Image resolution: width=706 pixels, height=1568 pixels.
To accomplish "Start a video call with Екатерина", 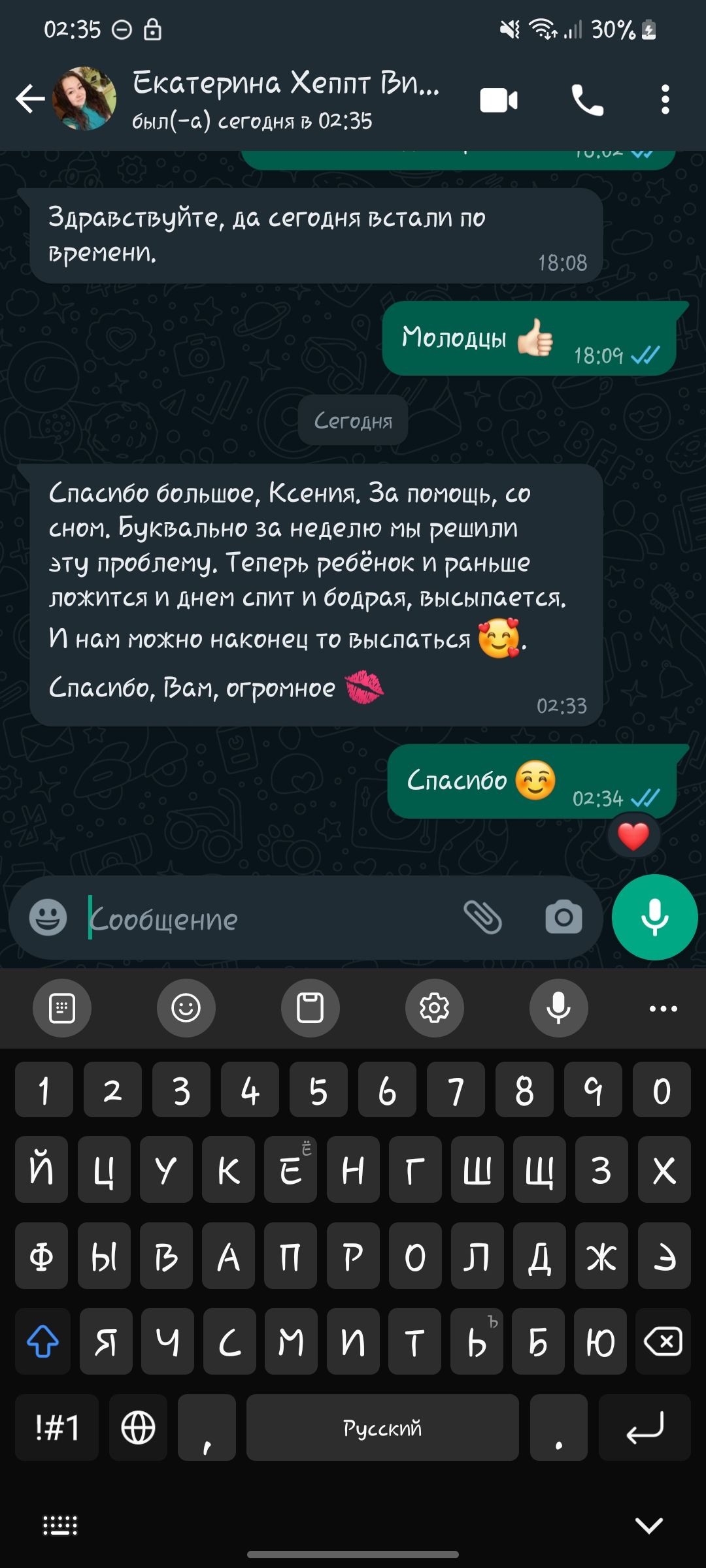I will 499,100.
